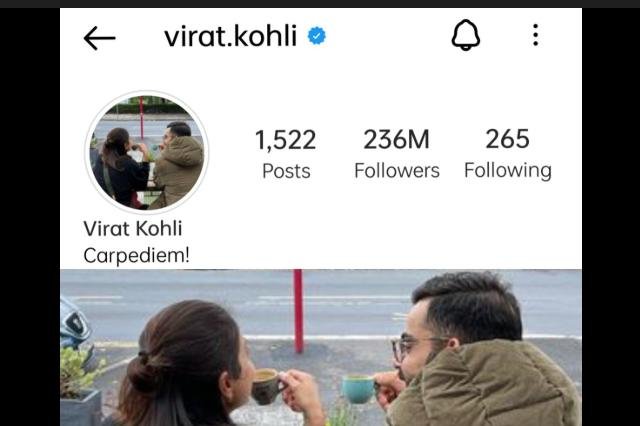View Virat Kohli's profile picture
This screenshot has height=426, width=640.
click(147, 153)
